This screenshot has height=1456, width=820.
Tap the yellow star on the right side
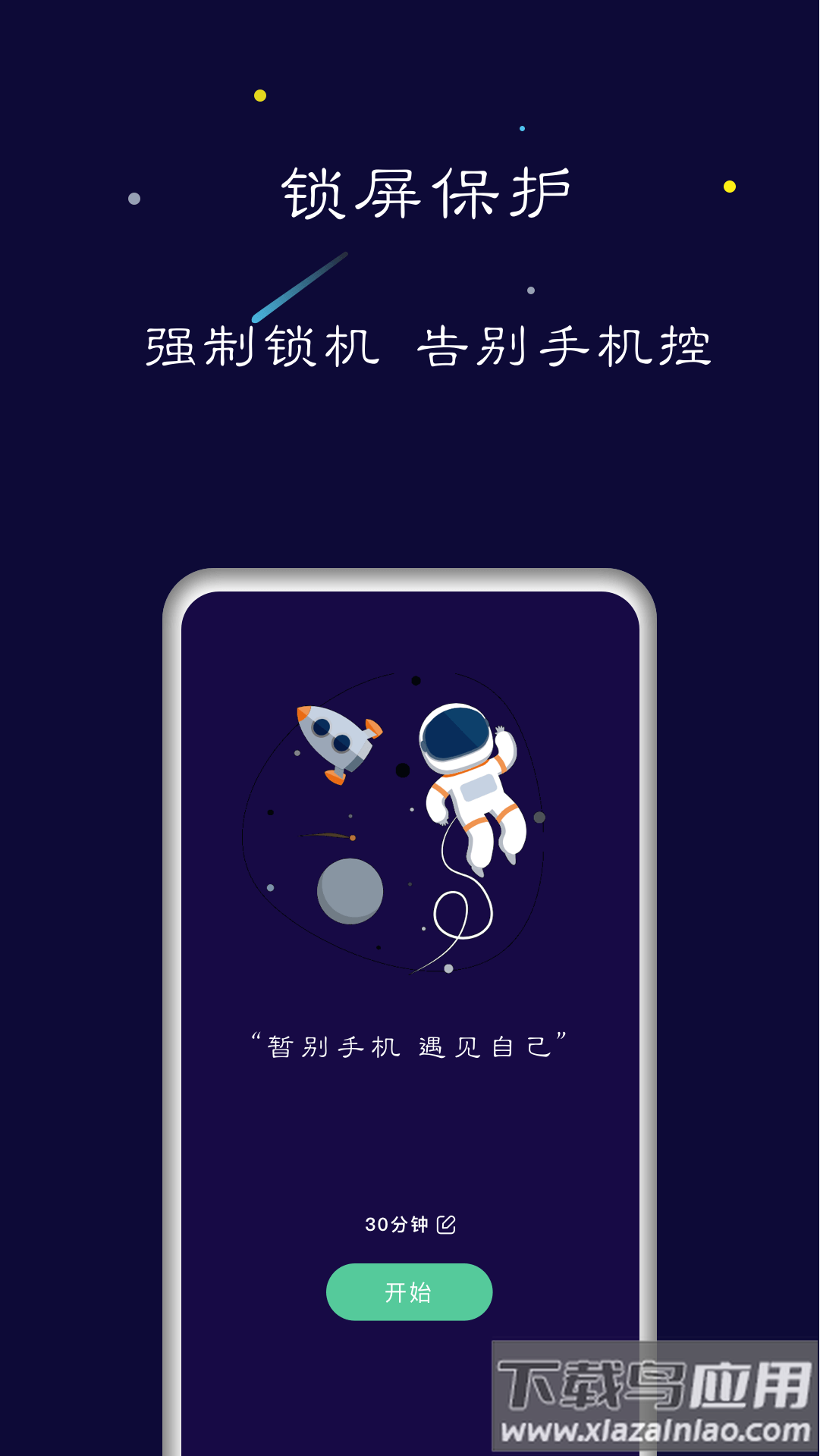[727, 186]
